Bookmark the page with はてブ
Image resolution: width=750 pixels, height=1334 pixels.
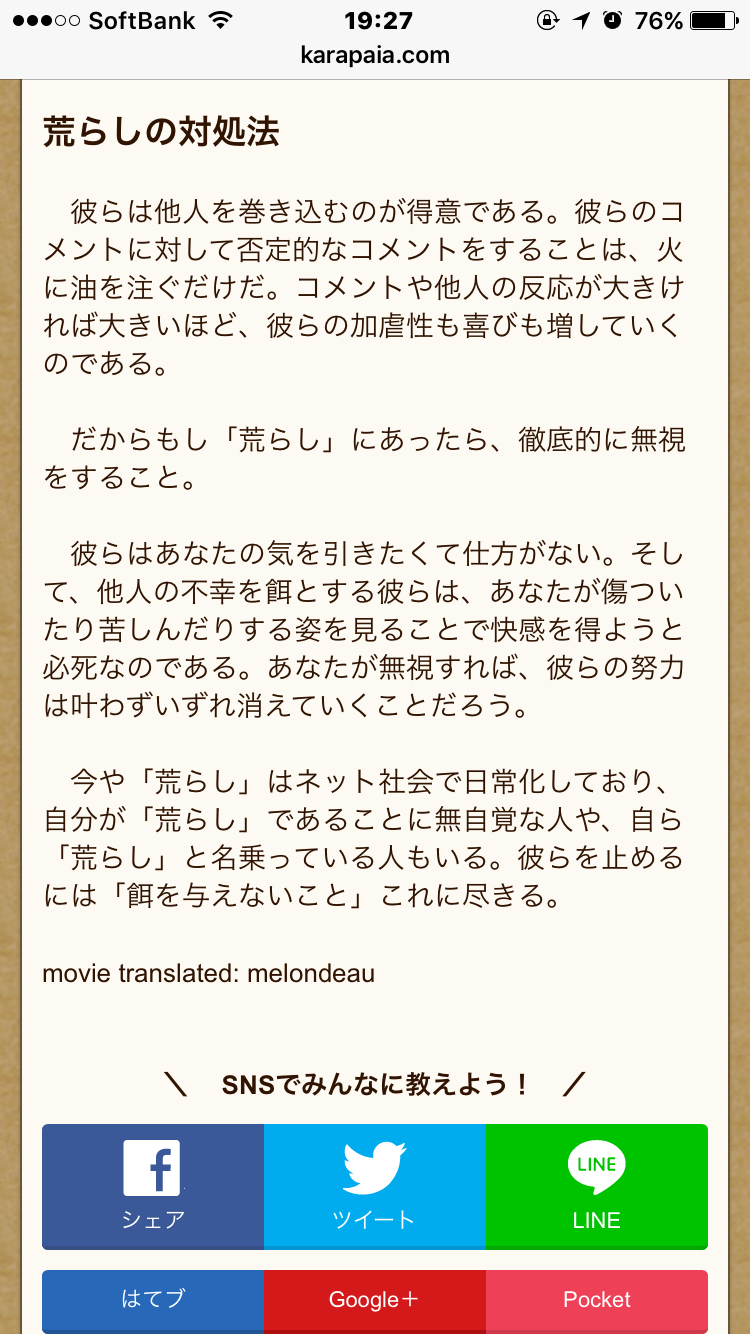(153, 1300)
